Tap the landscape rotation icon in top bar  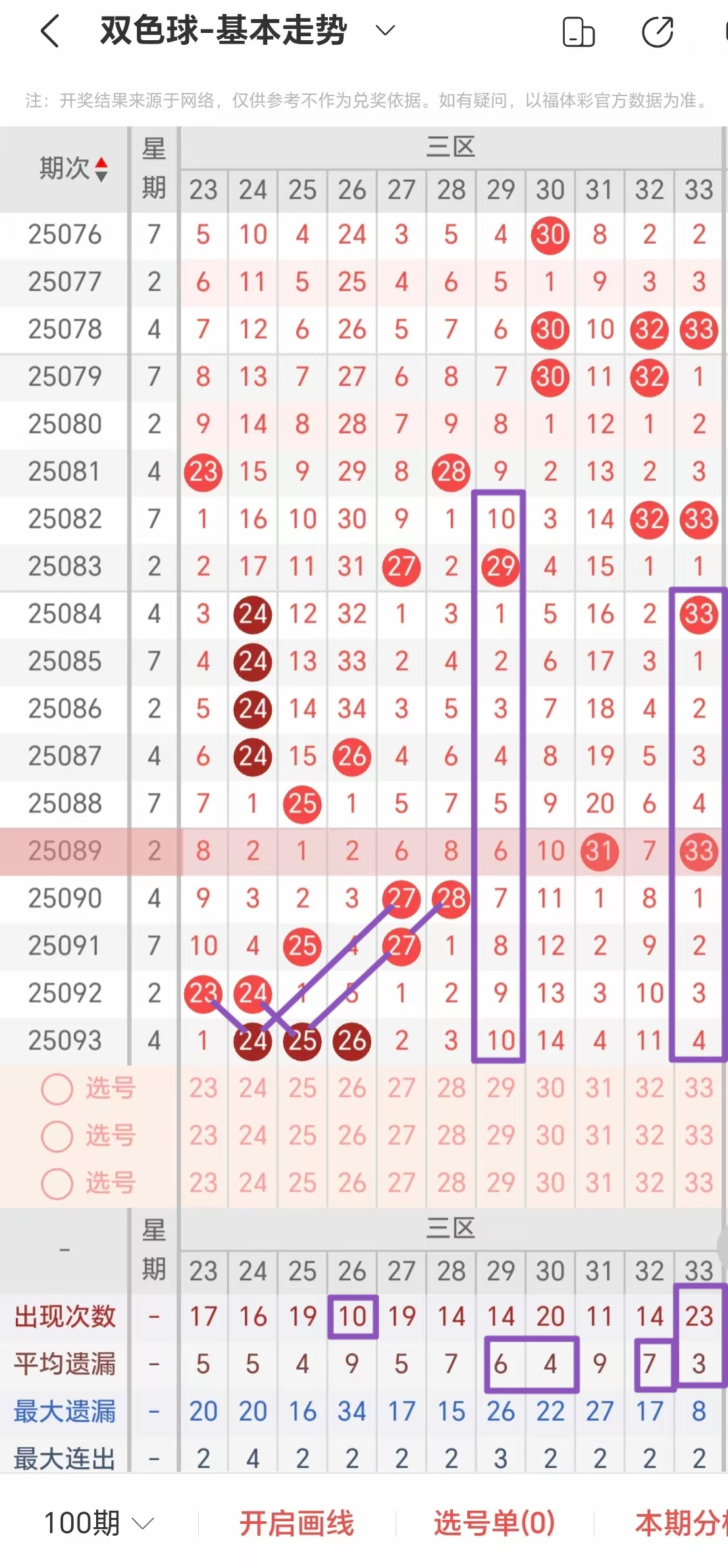pos(580,30)
